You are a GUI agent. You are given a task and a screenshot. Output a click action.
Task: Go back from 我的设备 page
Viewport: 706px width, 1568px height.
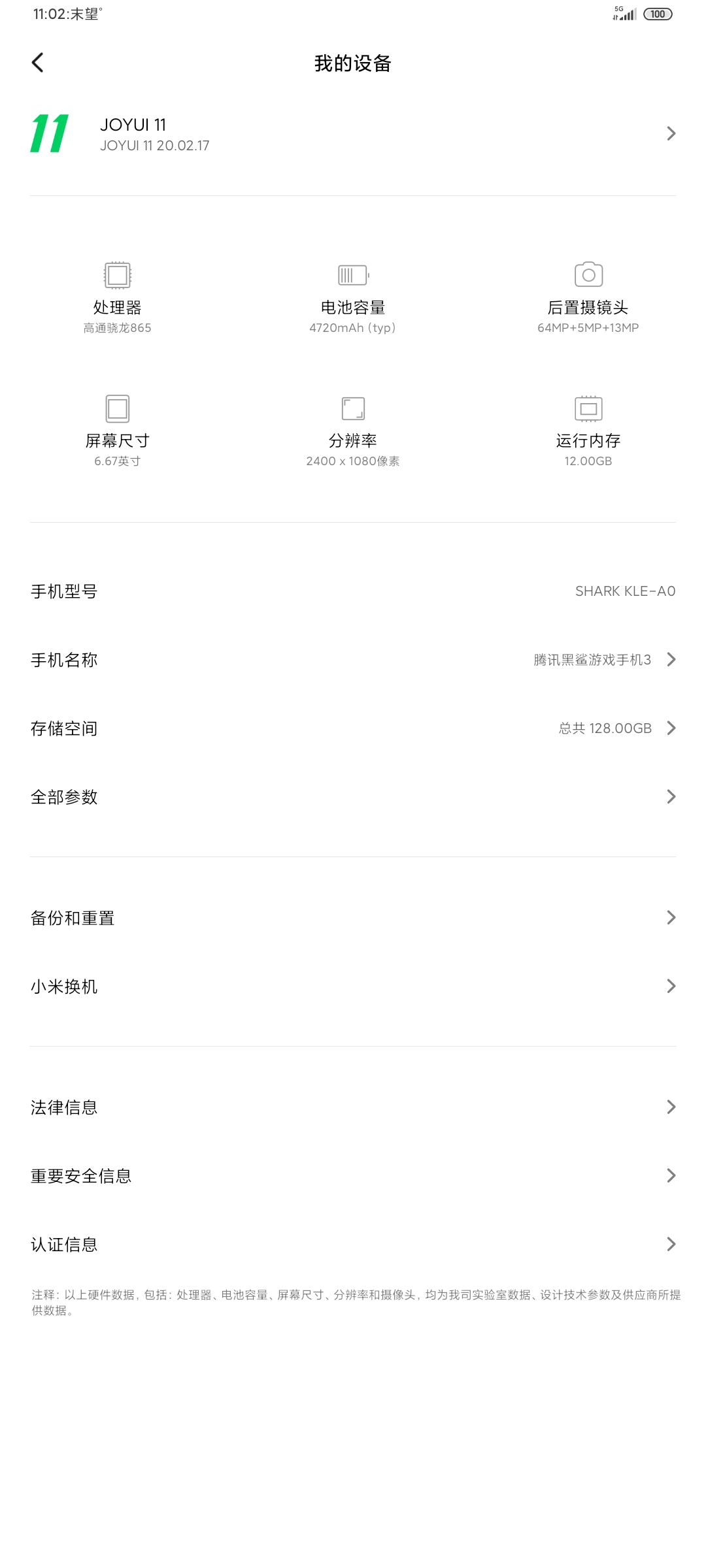(38, 63)
